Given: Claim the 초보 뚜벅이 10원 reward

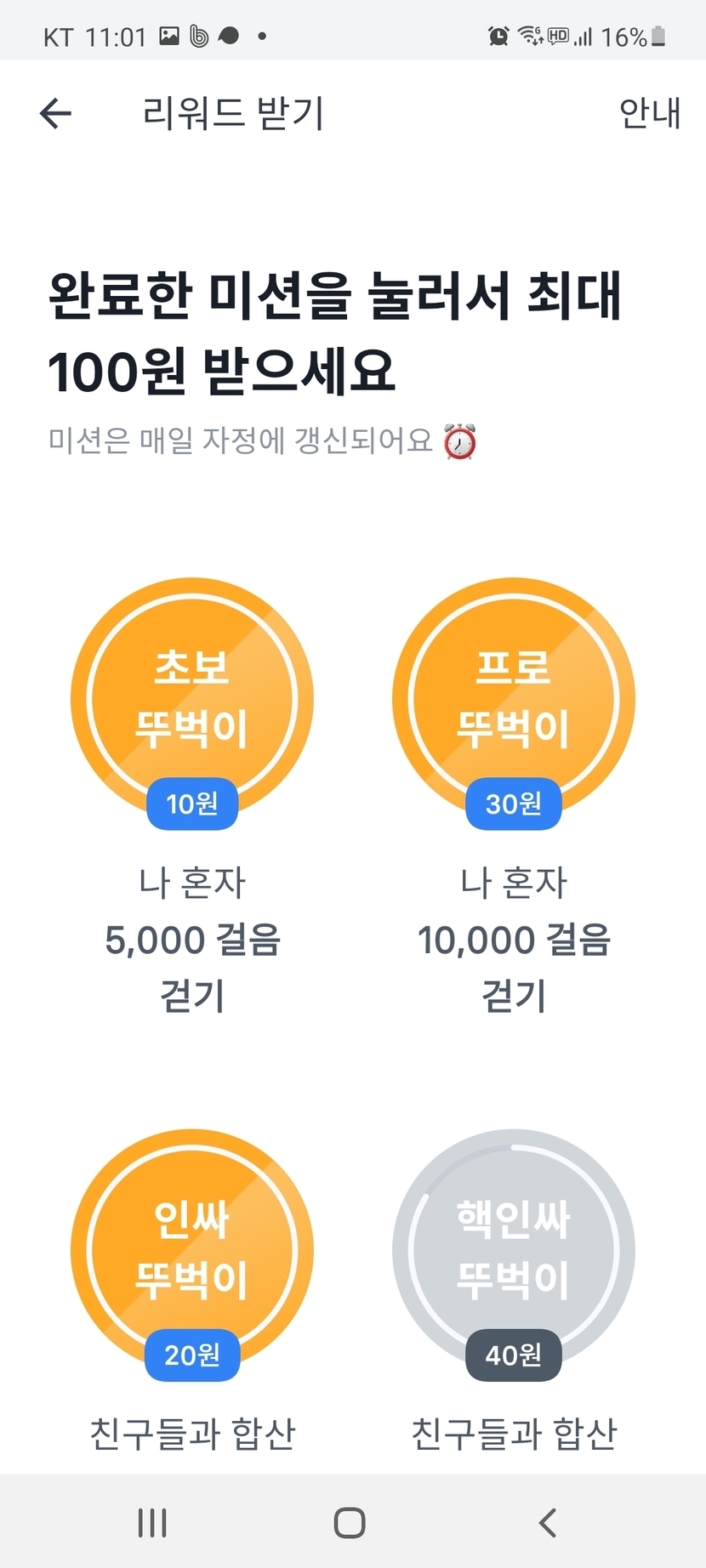Looking at the screenshot, I should pyautogui.click(x=192, y=700).
